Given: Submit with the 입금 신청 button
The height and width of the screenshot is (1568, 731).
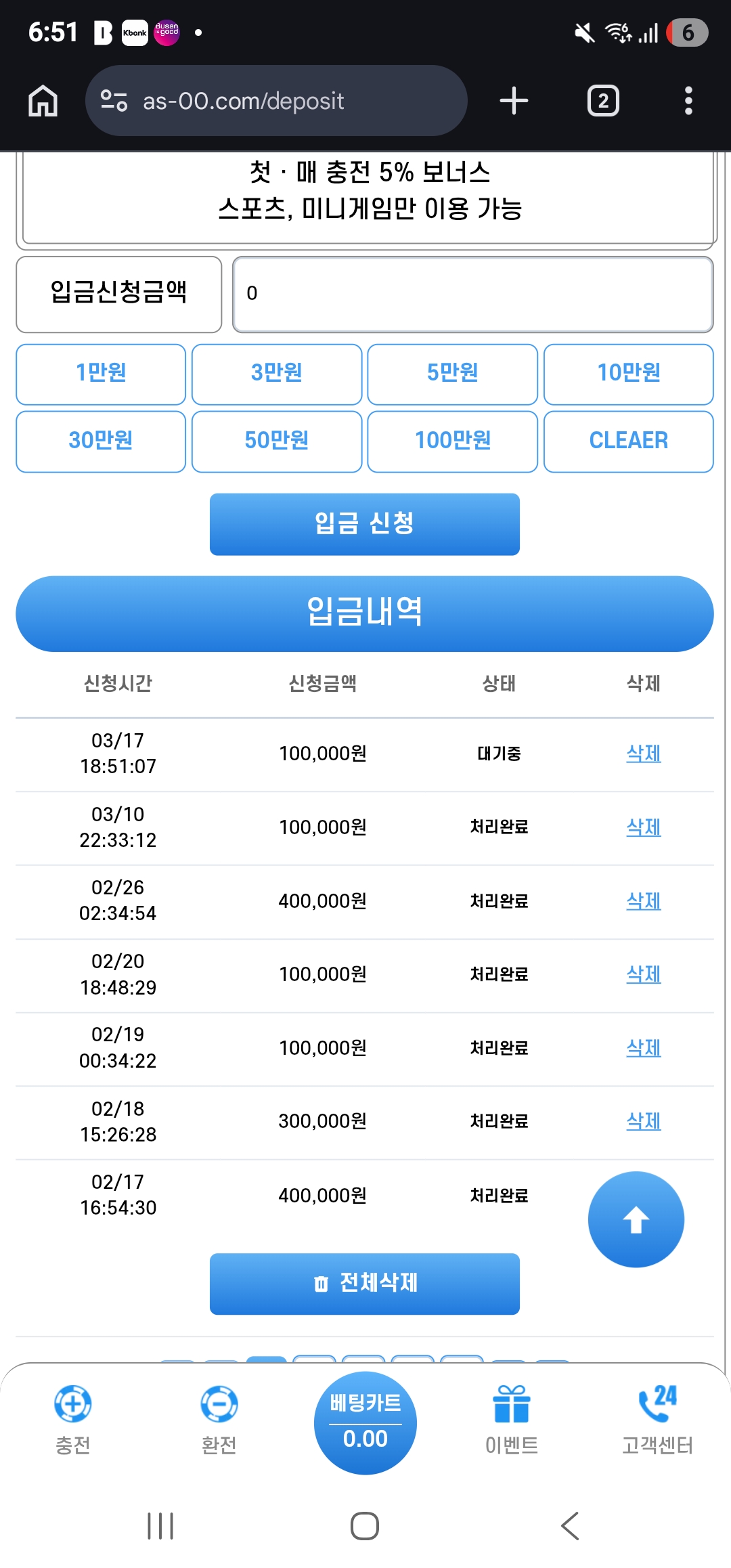Looking at the screenshot, I should pyautogui.click(x=364, y=524).
